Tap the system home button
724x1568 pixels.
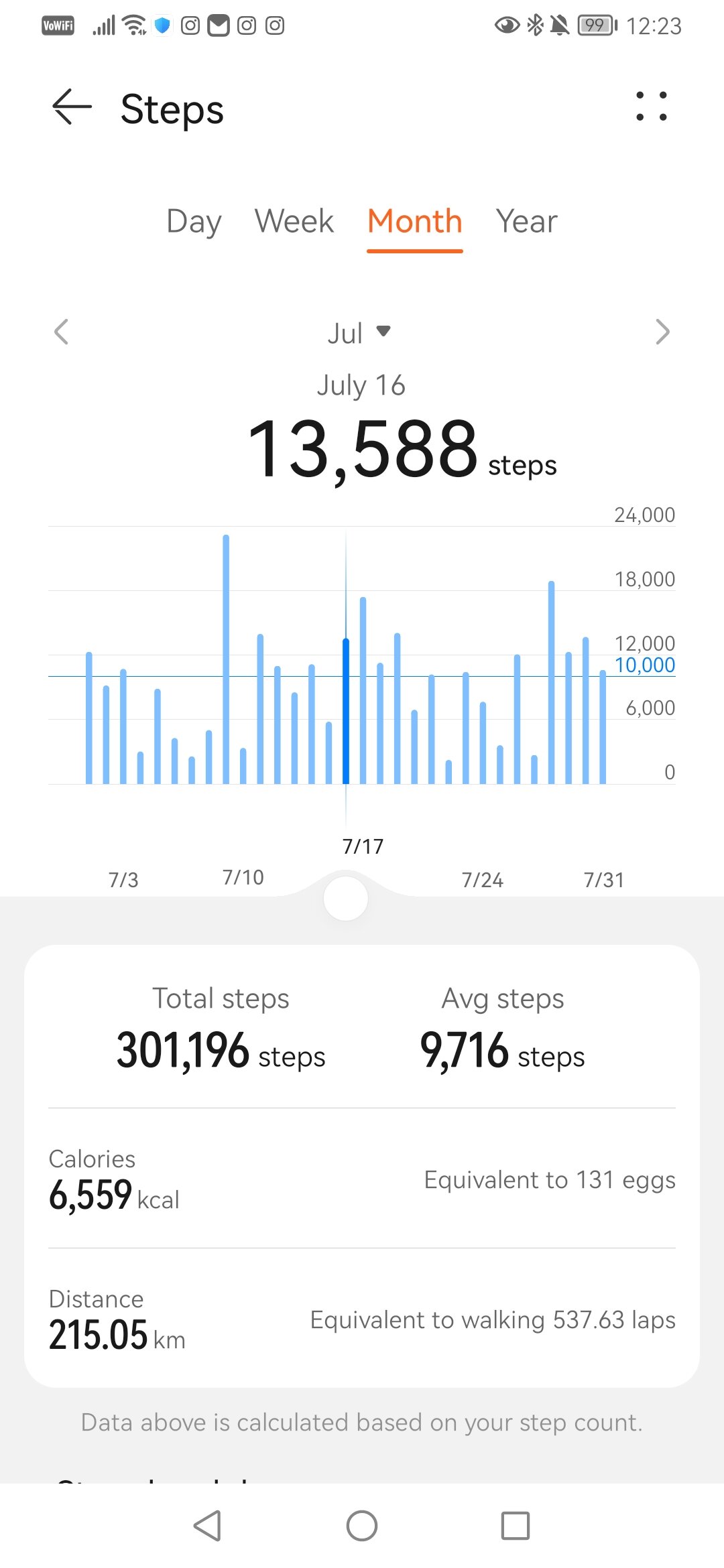(362, 1526)
